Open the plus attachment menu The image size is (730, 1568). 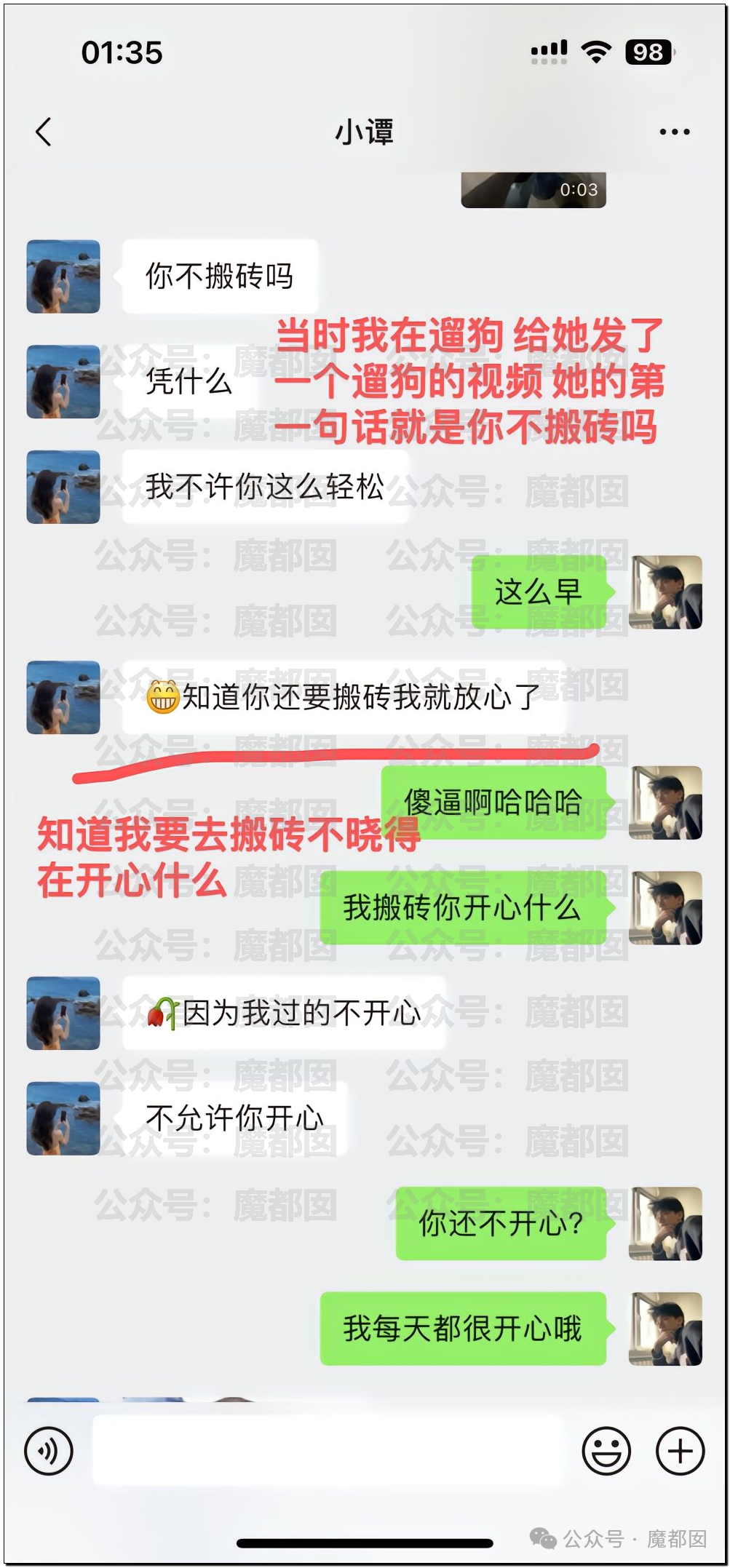pyautogui.click(x=680, y=1450)
